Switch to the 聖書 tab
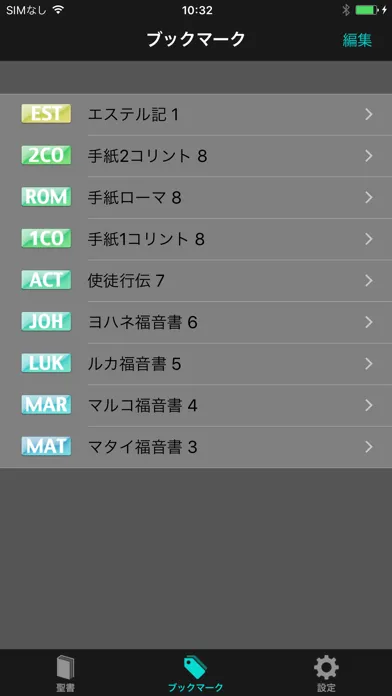392x696 pixels. (x=65, y=673)
